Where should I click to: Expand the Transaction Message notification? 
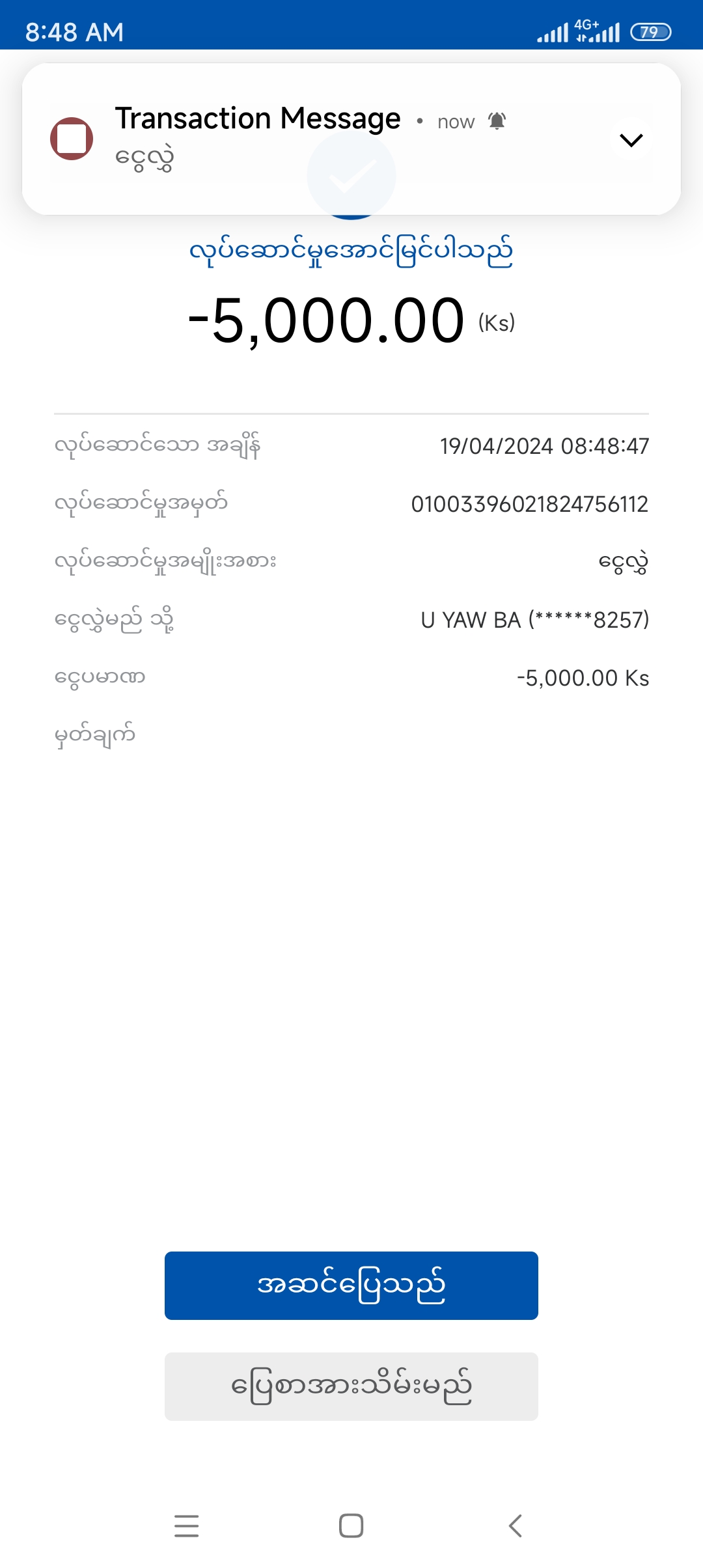[x=631, y=139]
